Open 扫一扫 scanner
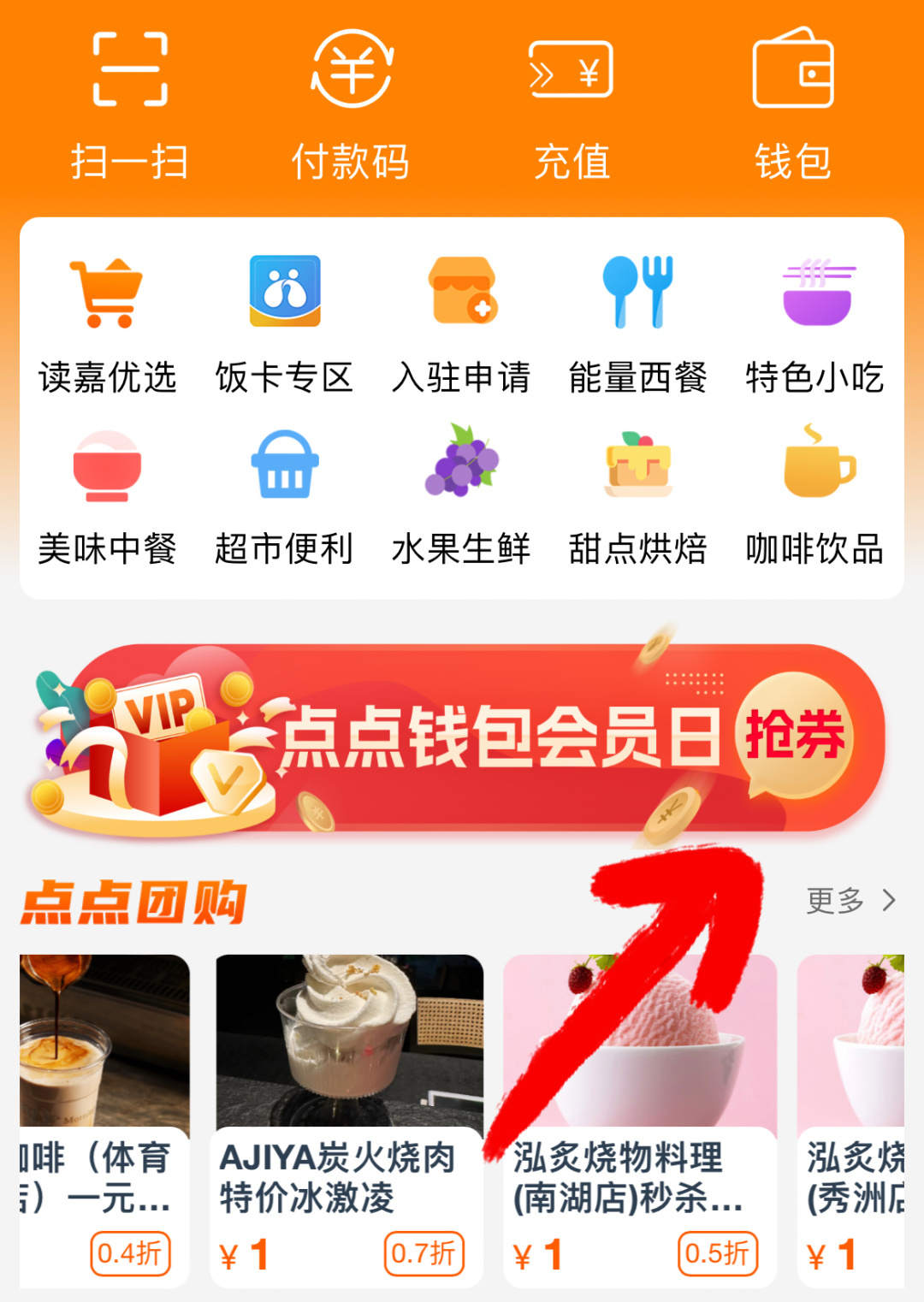Image resolution: width=924 pixels, height=1302 pixels. click(129, 103)
